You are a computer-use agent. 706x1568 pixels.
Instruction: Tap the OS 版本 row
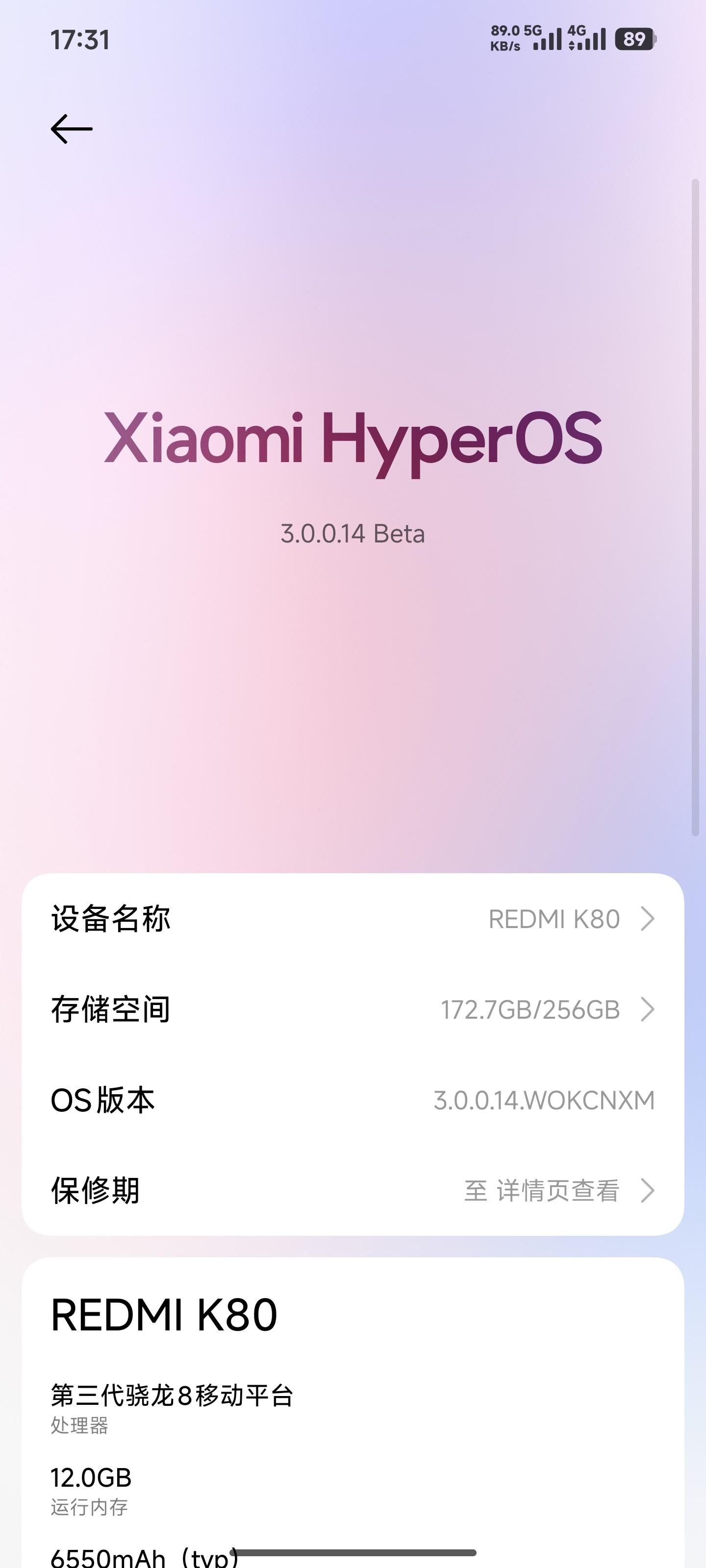353,1100
